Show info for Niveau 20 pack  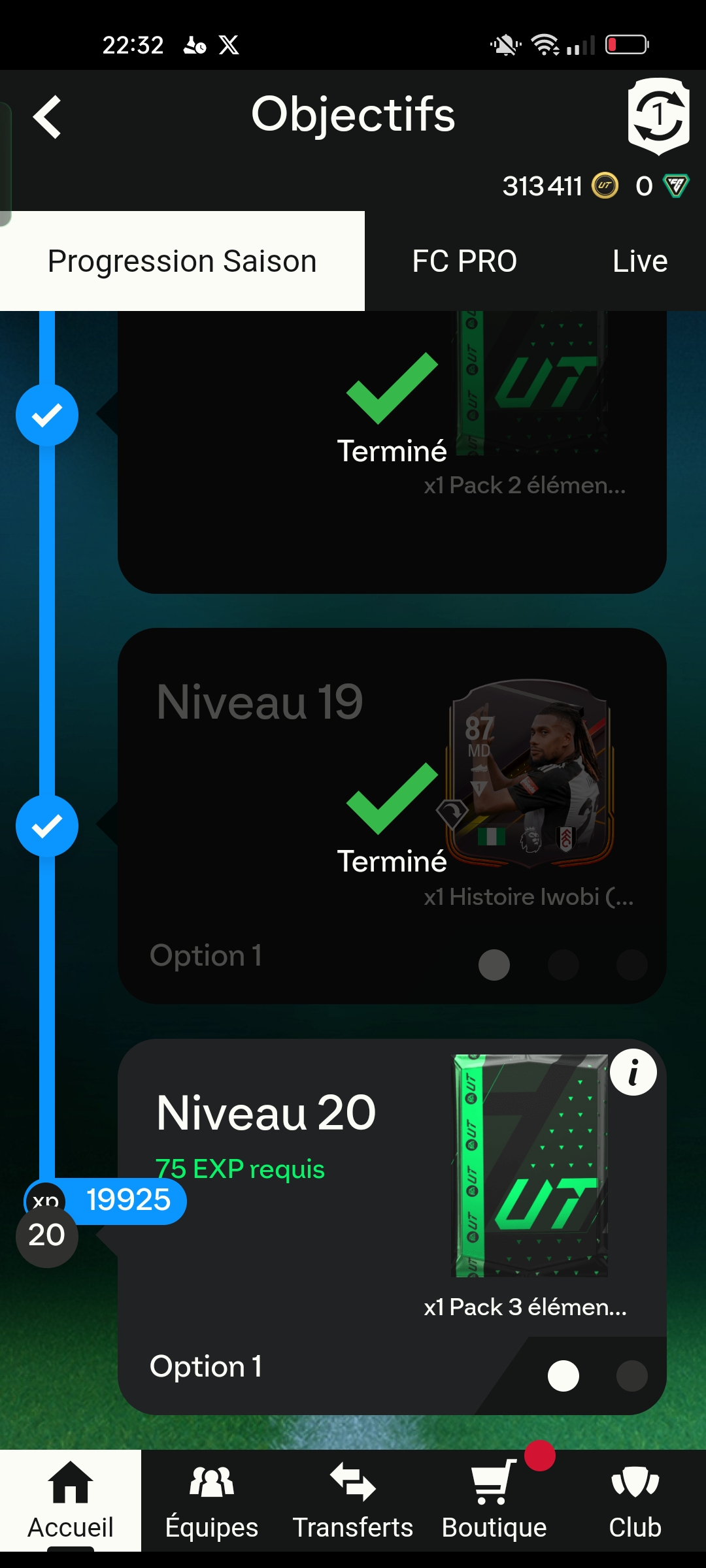tap(633, 1073)
